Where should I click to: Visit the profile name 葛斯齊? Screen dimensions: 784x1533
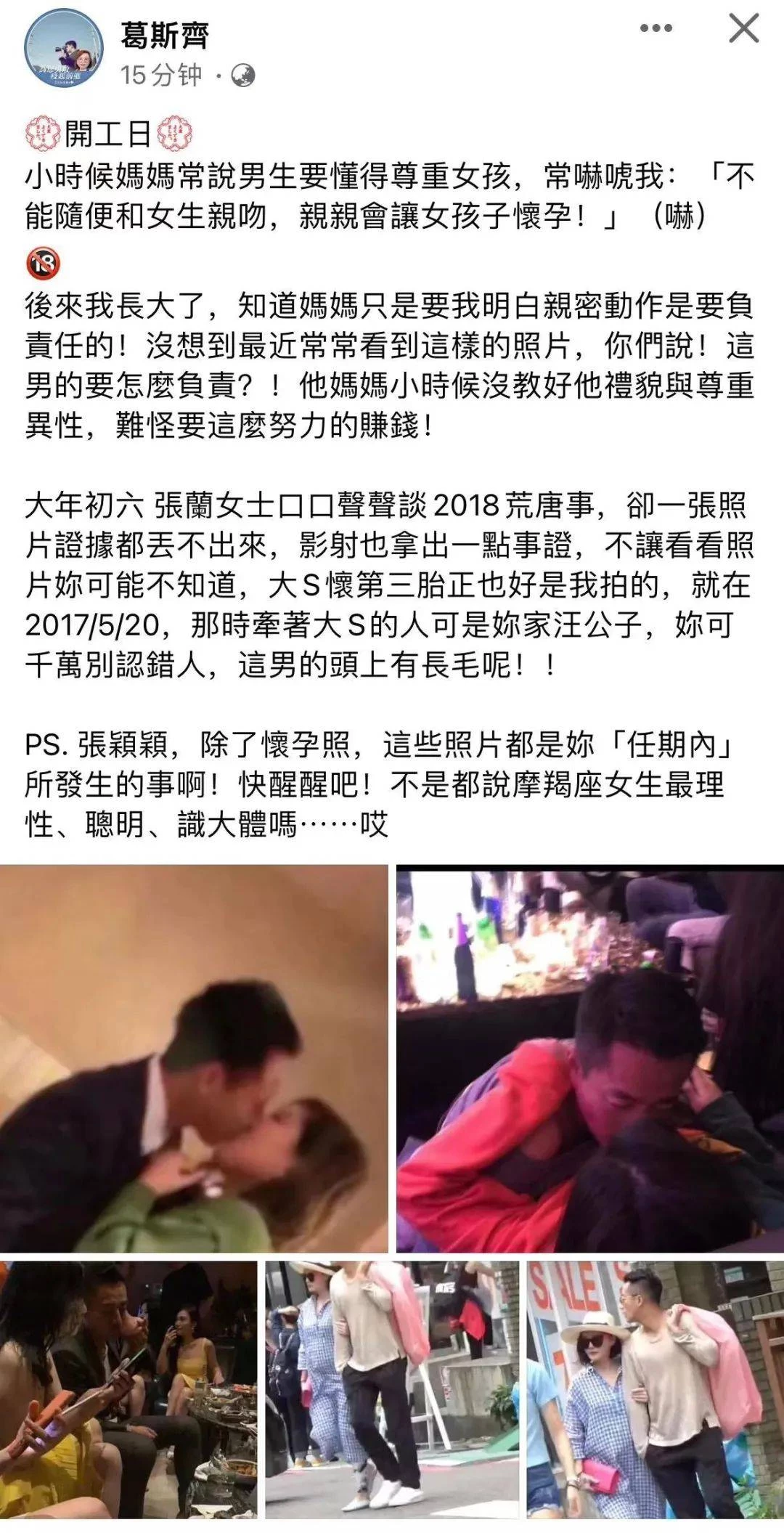165,35
